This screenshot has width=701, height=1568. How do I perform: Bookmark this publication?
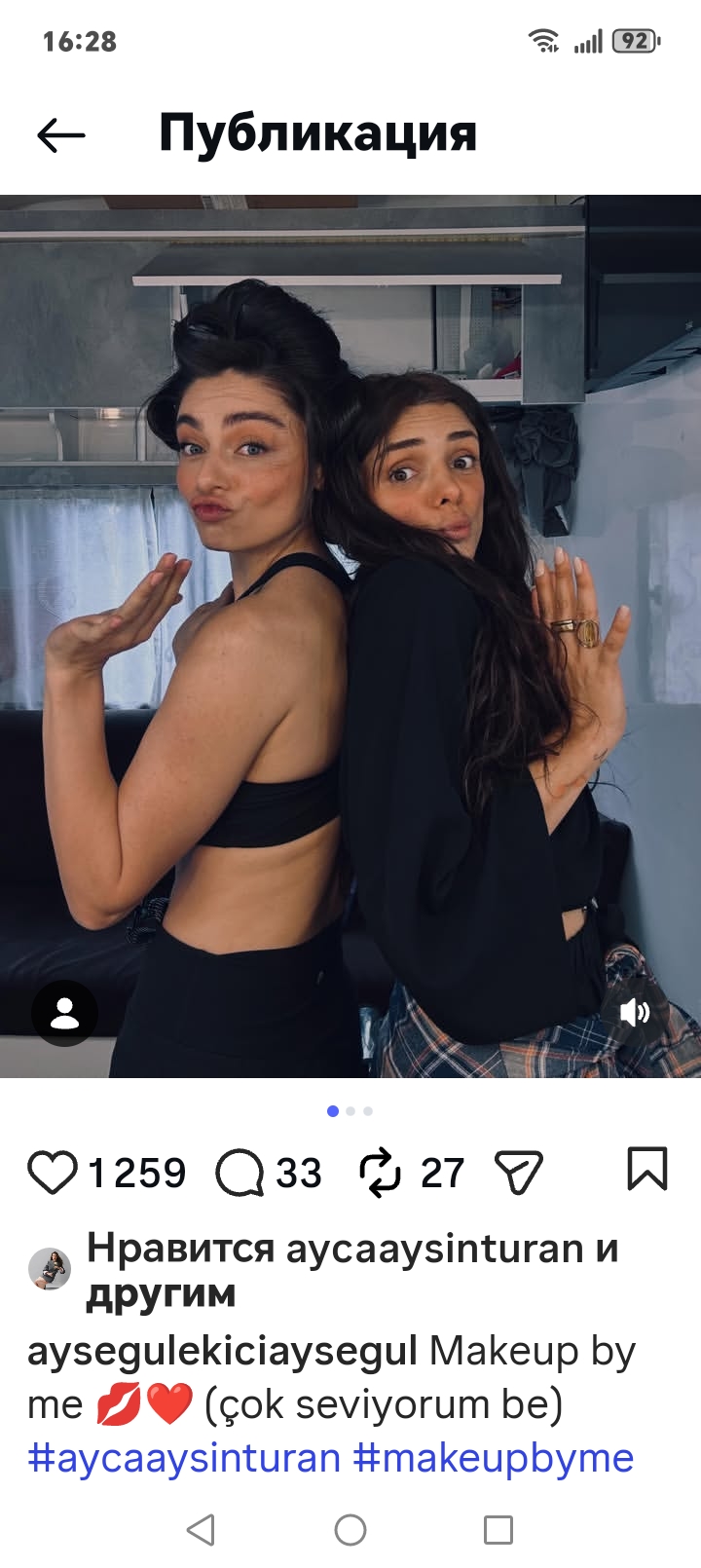click(647, 1170)
